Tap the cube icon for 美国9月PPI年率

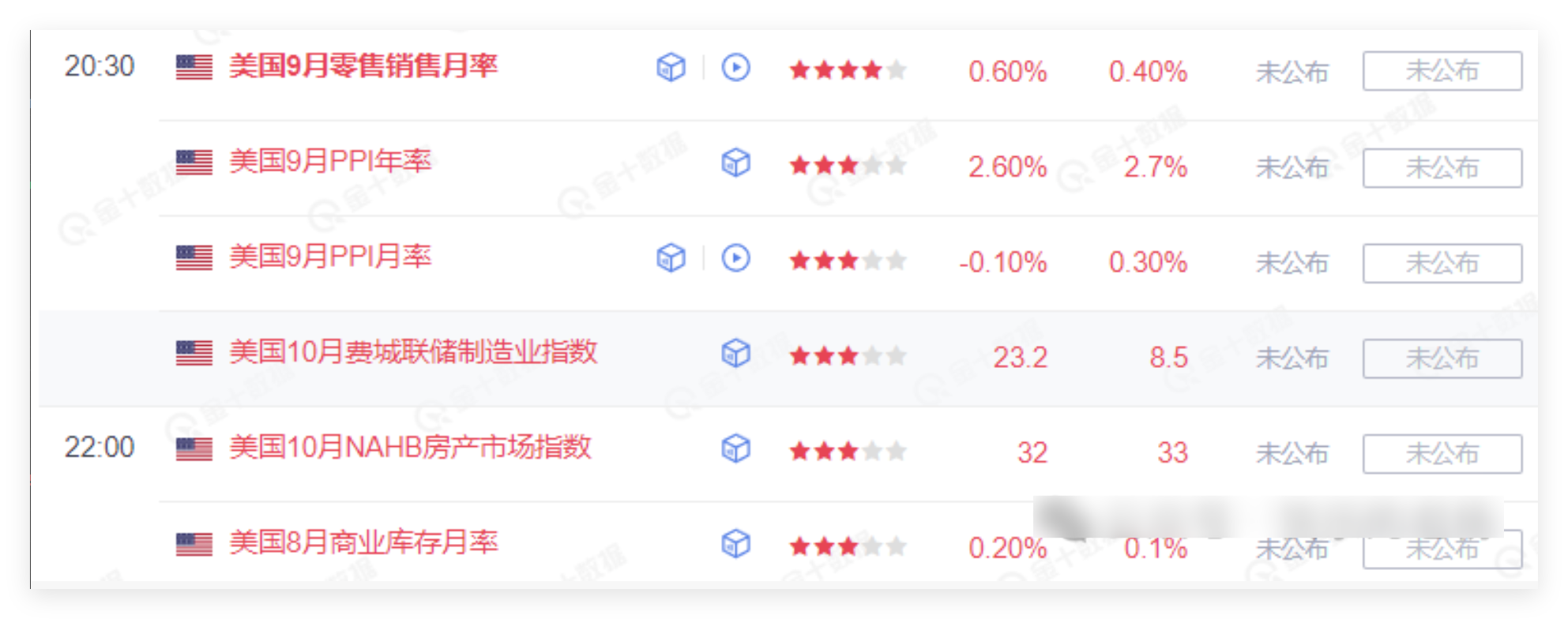736,163
